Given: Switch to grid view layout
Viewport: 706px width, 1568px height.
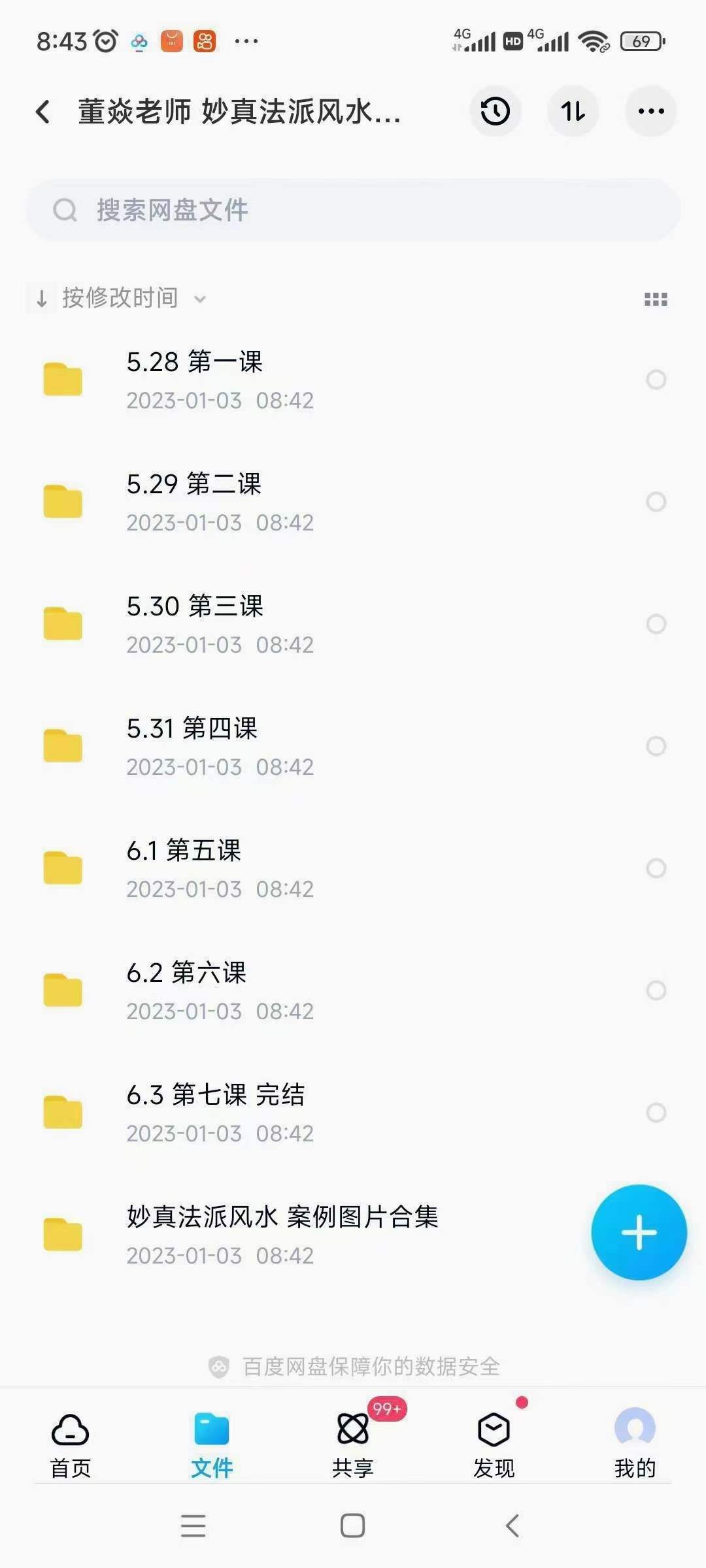Looking at the screenshot, I should pyautogui.click(x=656, y=299).
